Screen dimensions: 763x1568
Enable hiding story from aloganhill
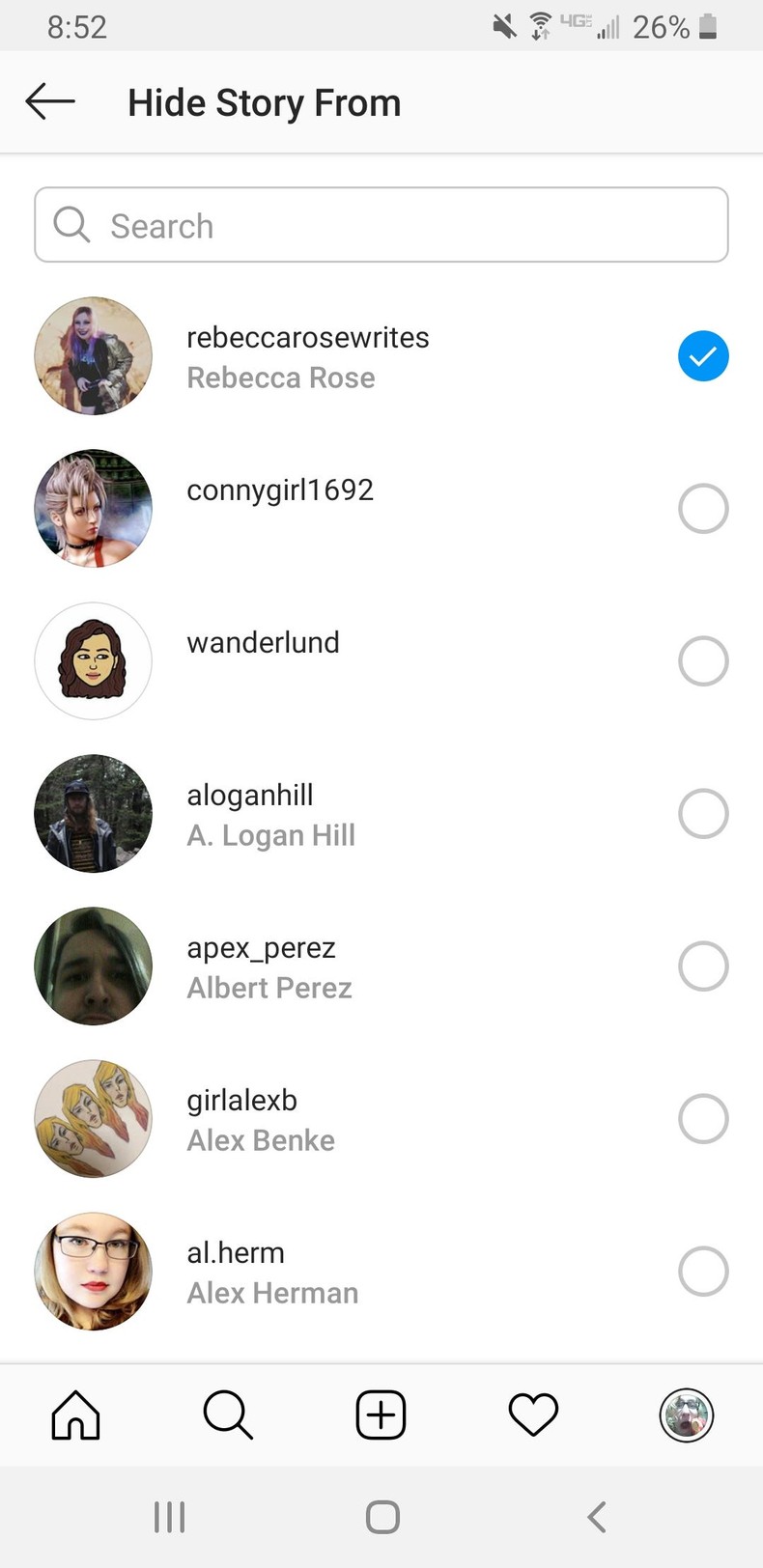pyautogui.click(x=703, y=813)
